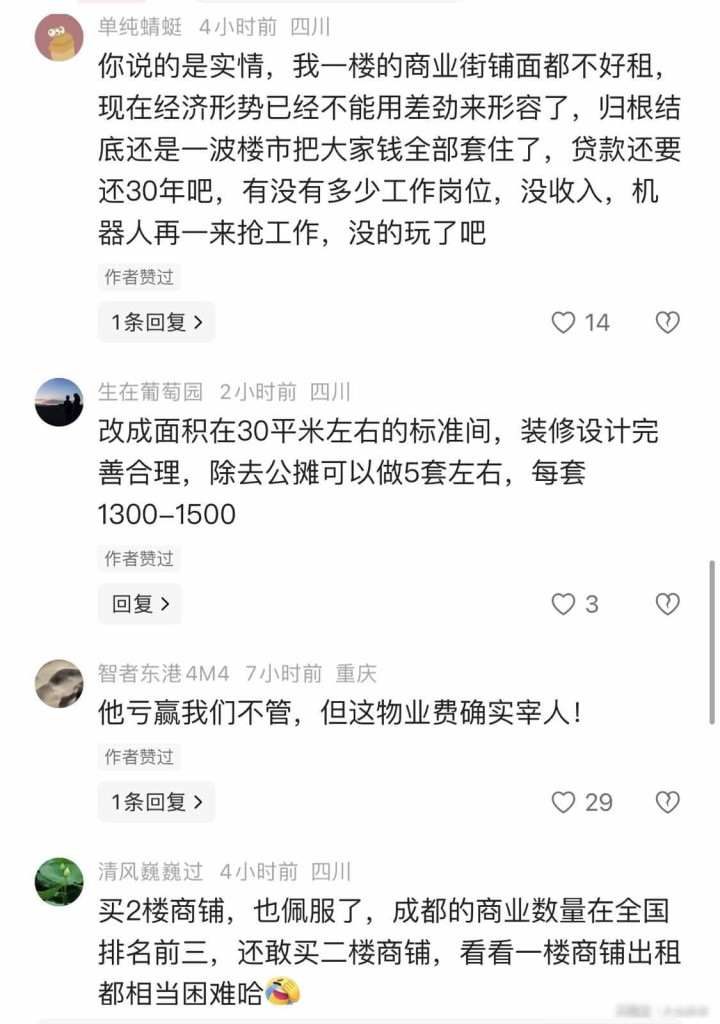Dislike 生在葡萄园's comment

(667, 604)
